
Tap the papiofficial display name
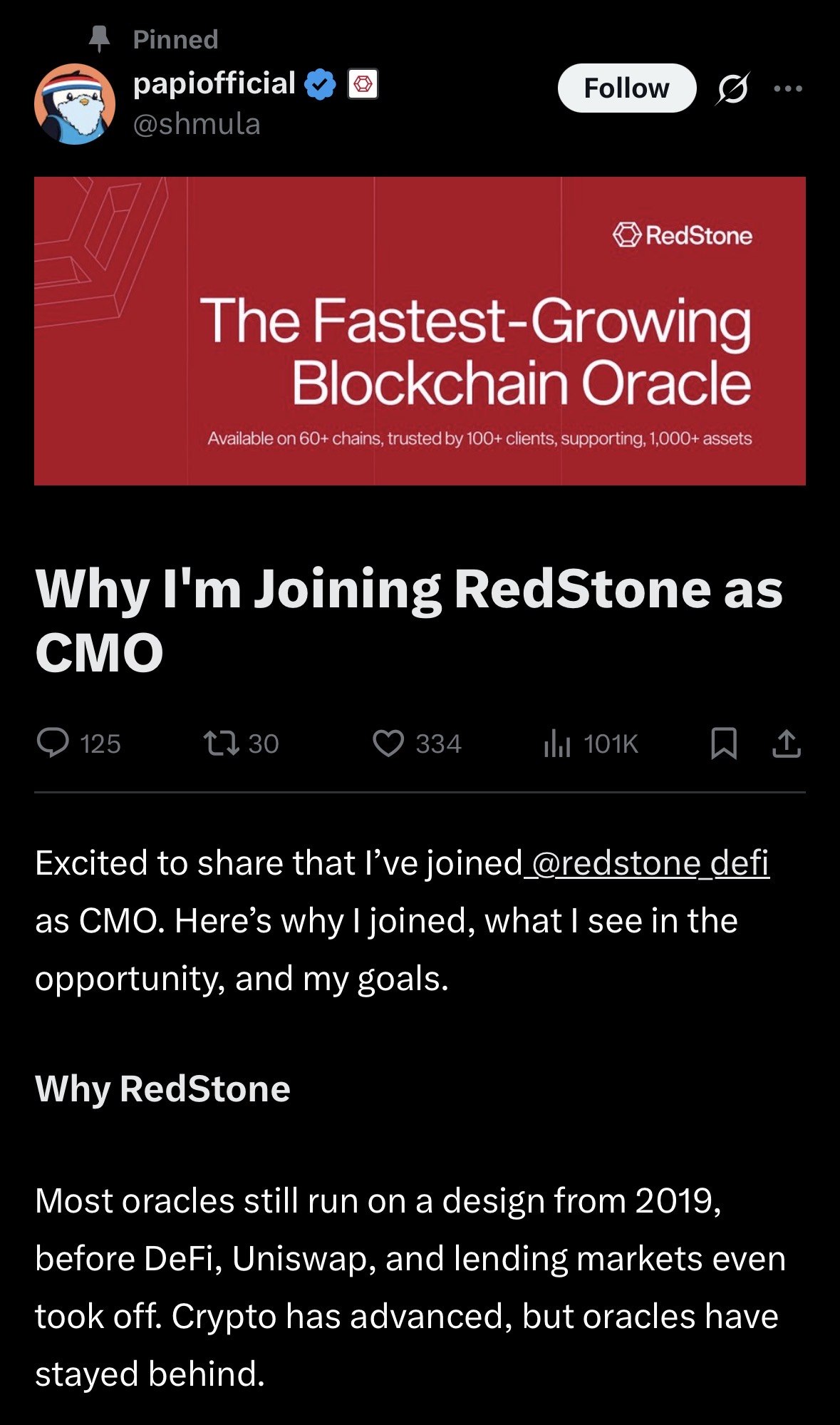(x=214, y=83)
